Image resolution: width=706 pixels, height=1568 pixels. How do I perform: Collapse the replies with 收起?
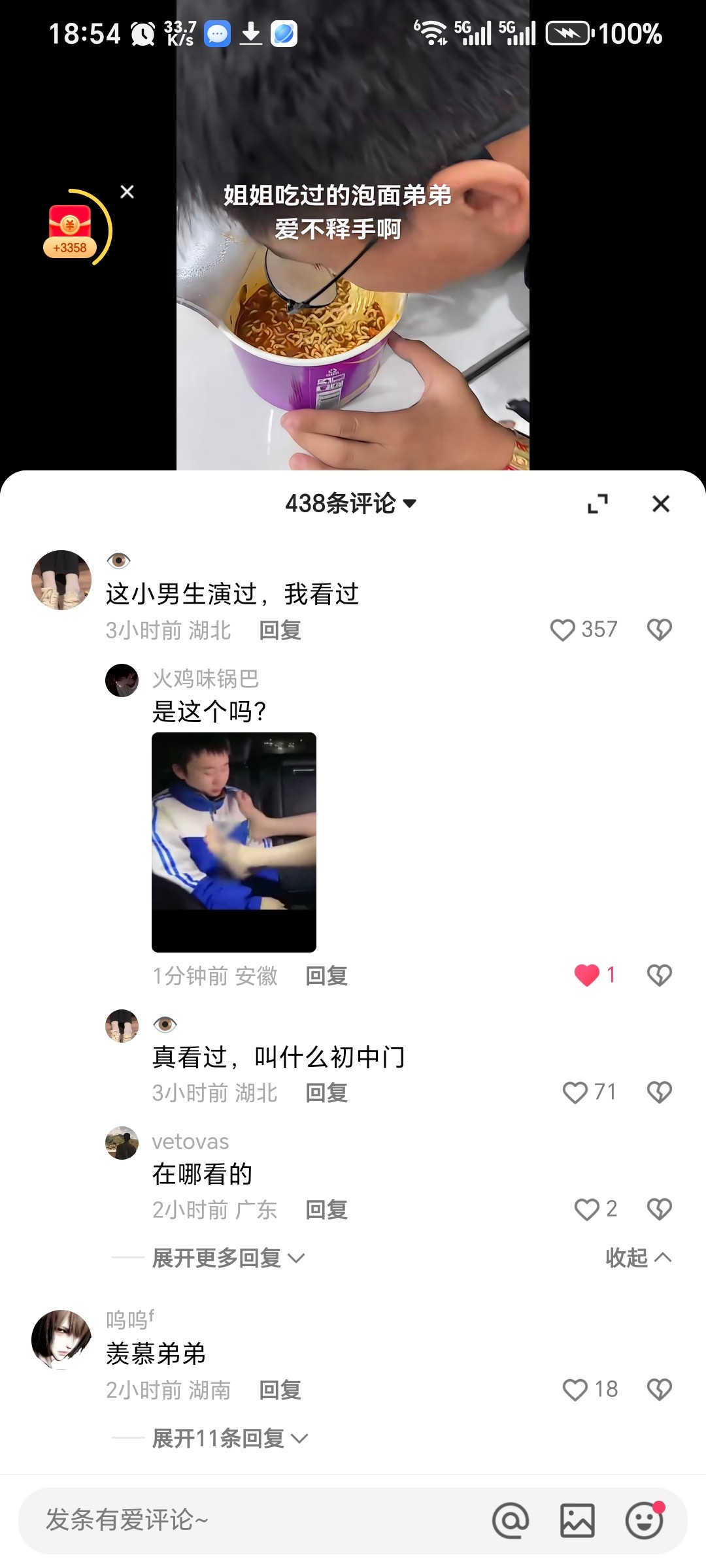(637, 1258)
